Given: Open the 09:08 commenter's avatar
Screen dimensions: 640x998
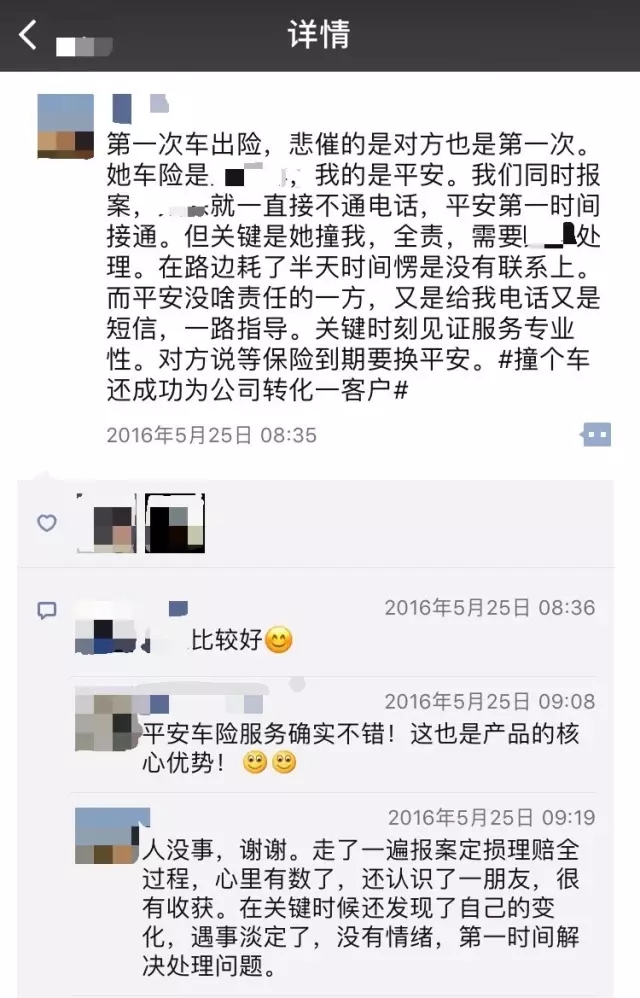Looking at the screenshot, I should click(105, 722).
